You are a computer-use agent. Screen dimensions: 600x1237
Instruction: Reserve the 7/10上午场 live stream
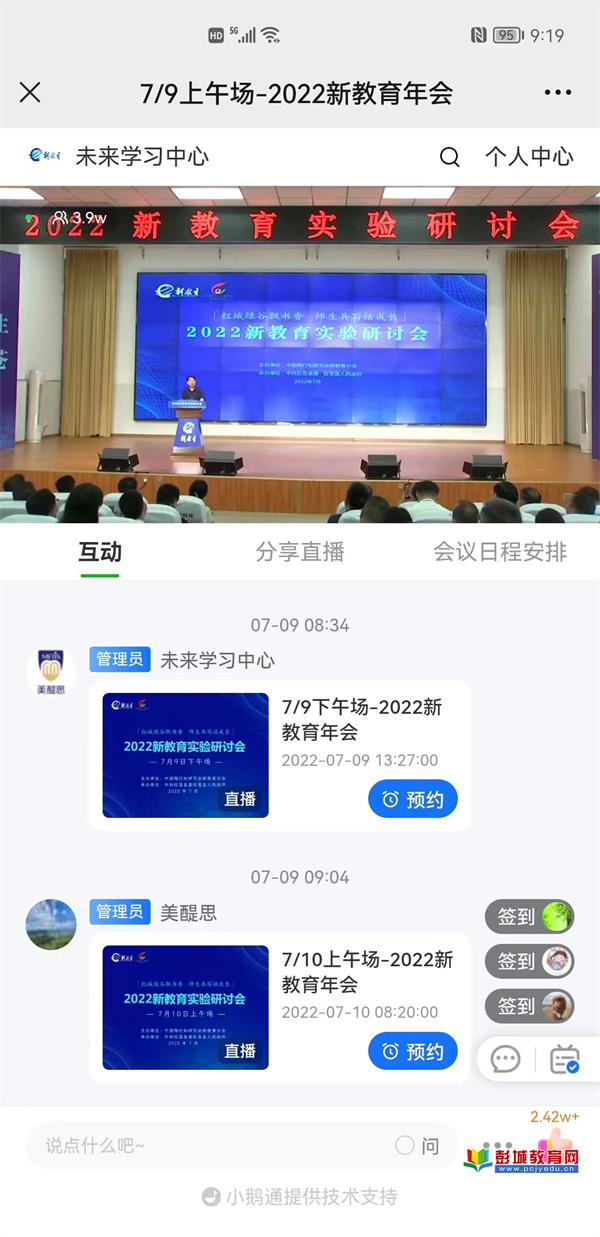click(413, 1051)
